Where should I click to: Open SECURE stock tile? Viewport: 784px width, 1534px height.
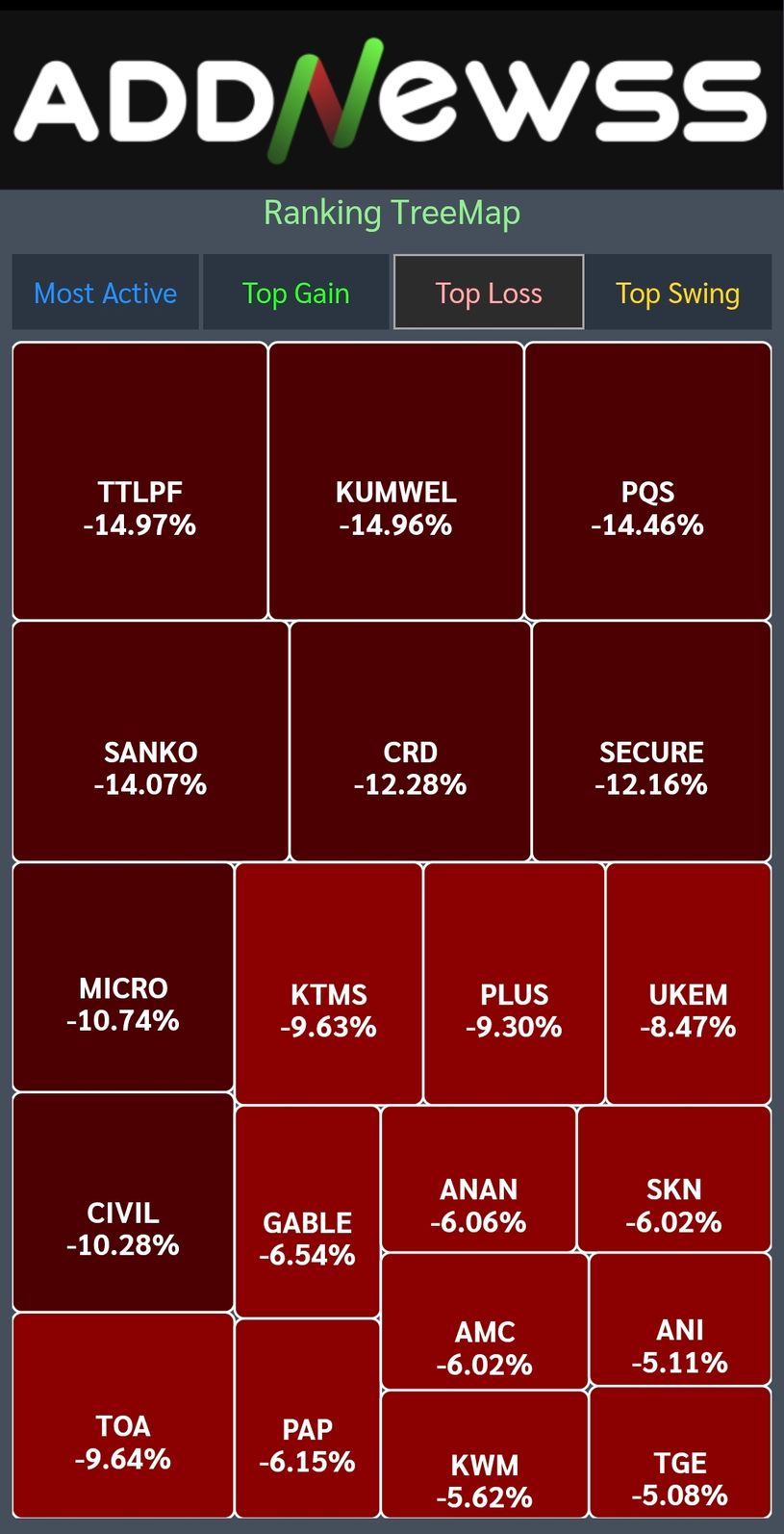click(651, 741)
